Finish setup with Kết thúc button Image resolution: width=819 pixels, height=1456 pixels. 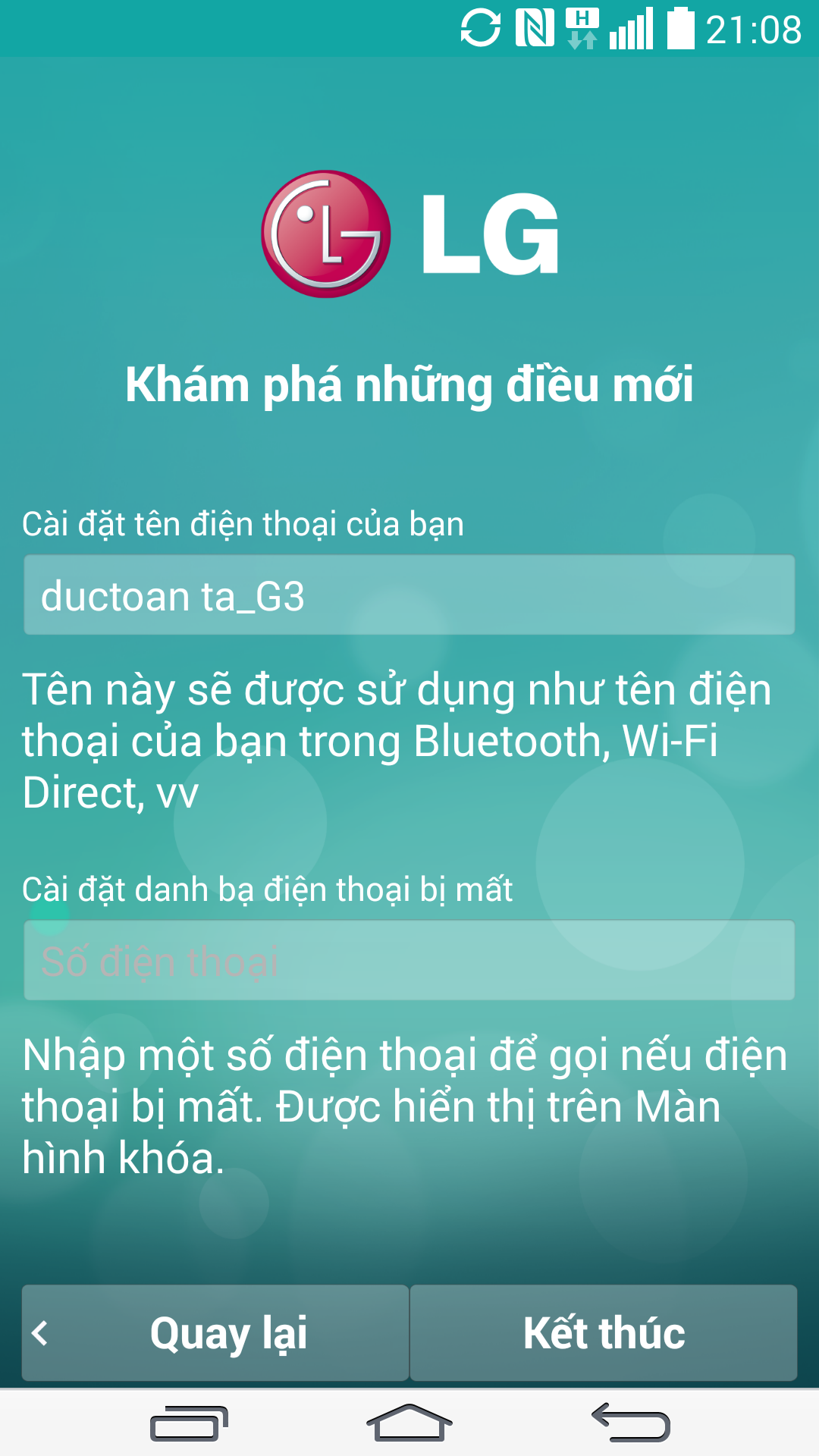[x=604, y=1333]
